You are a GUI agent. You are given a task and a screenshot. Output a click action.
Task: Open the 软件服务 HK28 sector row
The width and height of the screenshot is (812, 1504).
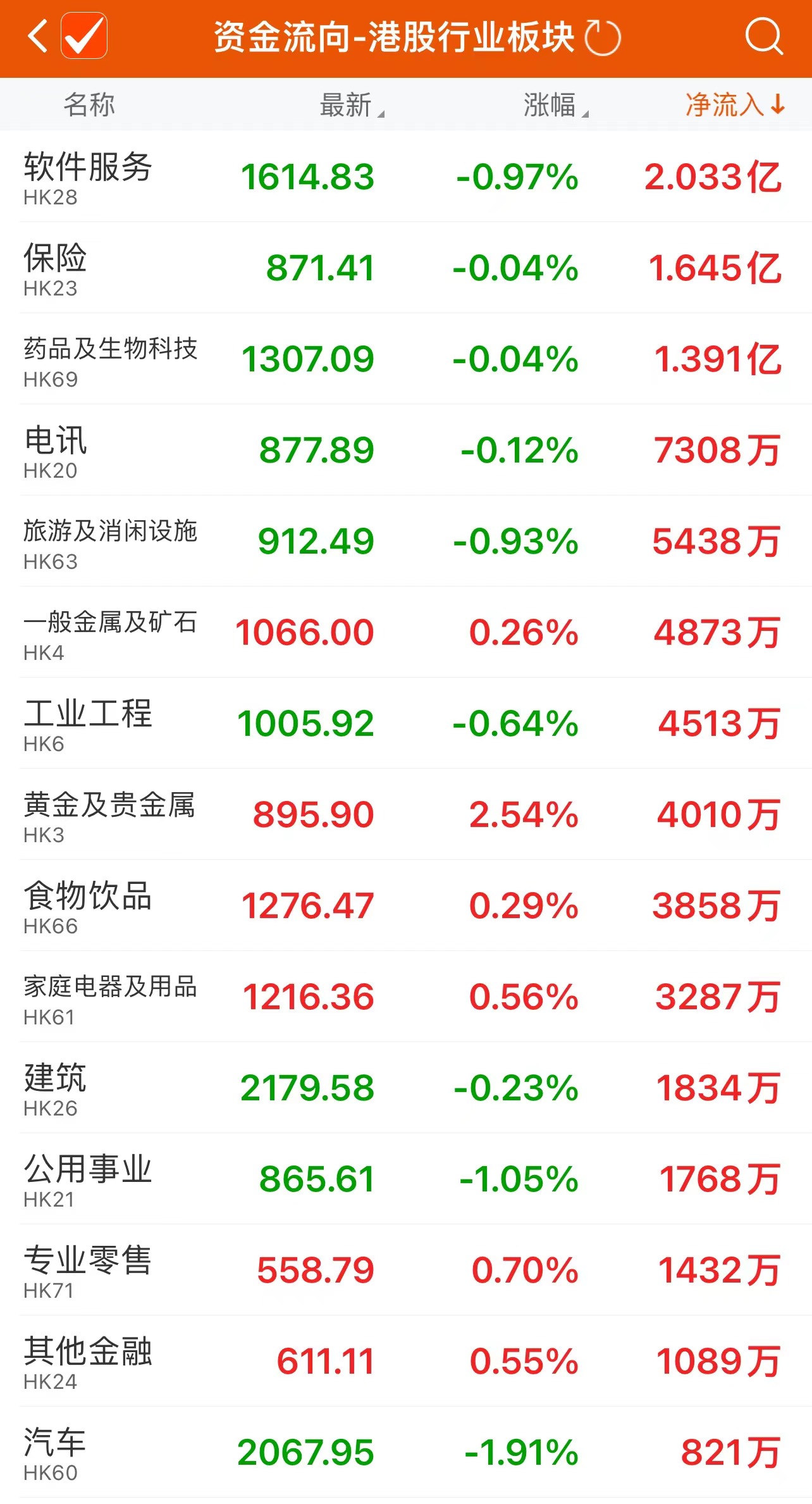[x=406, y=177]
